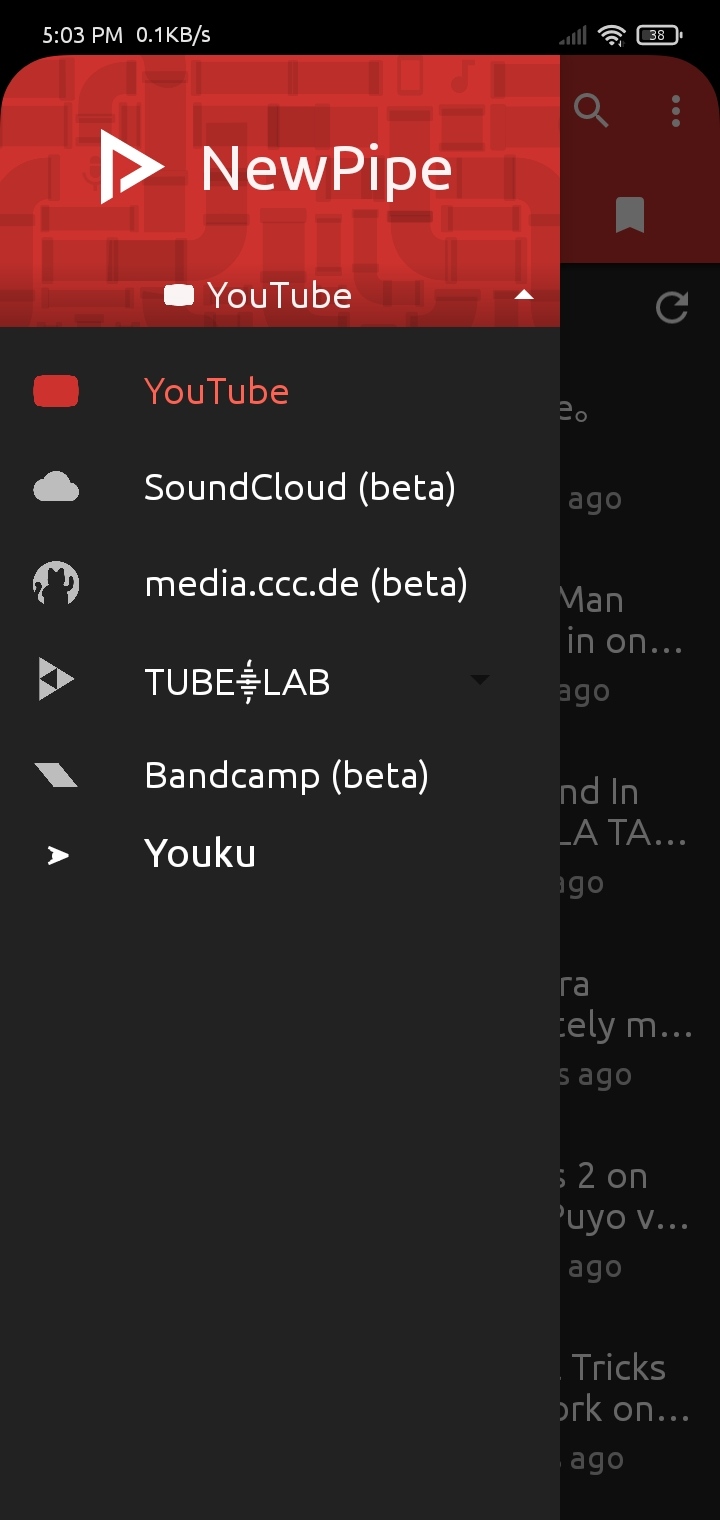Collapse the service list with the up chevron
Image resolution: width=720 pixels, height=1520 pixels.
click(x=524, y=295)
